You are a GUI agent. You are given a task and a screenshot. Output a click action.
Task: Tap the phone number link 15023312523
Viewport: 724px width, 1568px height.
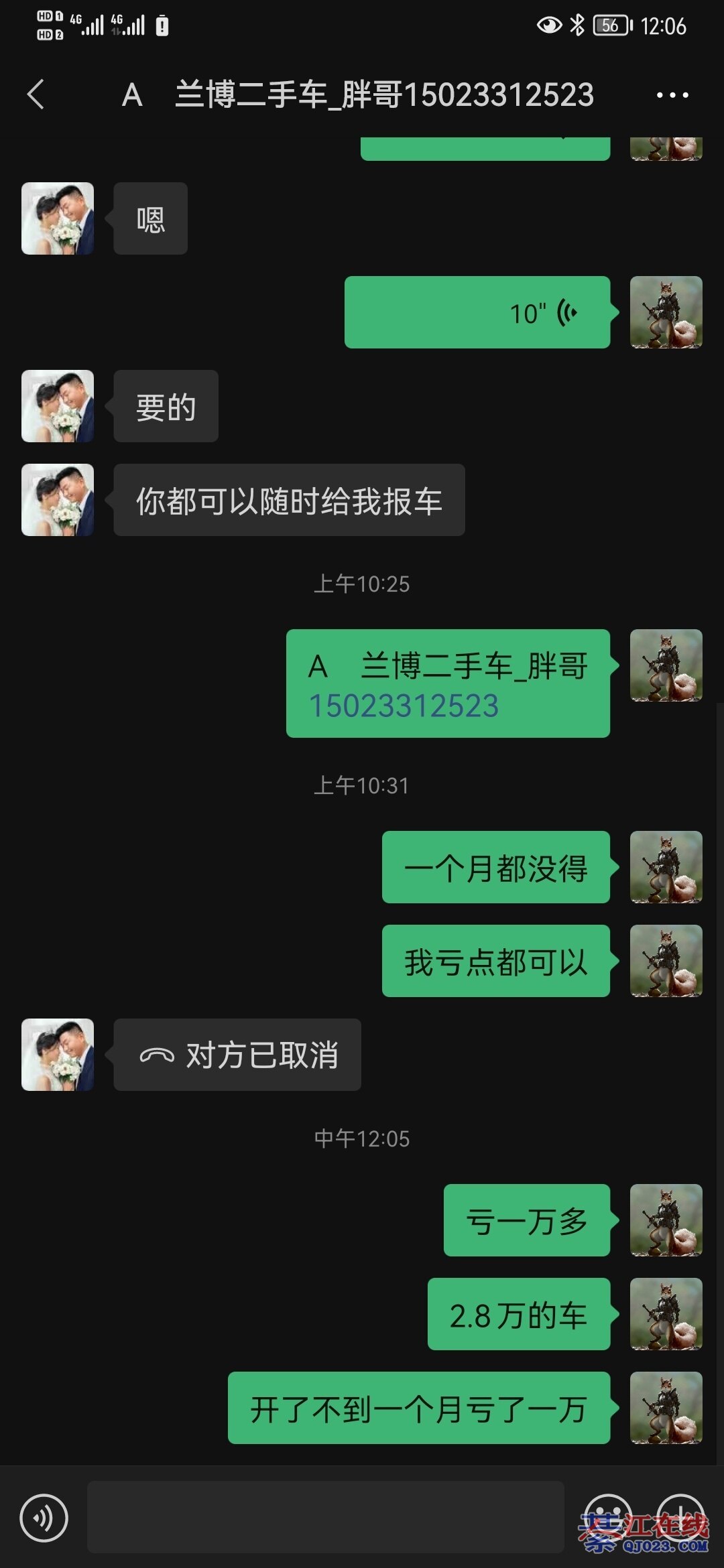(x=404, y=706)
